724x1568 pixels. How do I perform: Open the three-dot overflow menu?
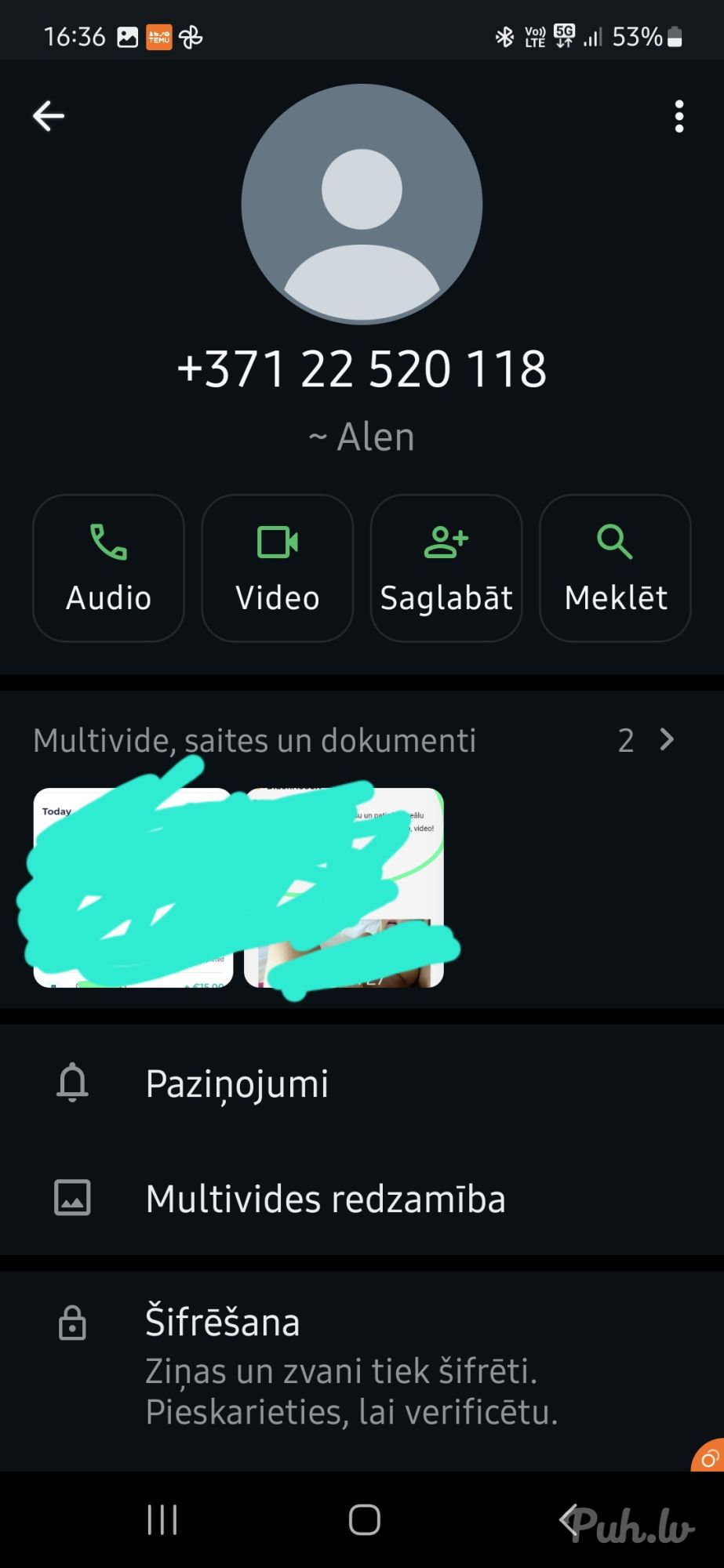[x=679, y=116]
